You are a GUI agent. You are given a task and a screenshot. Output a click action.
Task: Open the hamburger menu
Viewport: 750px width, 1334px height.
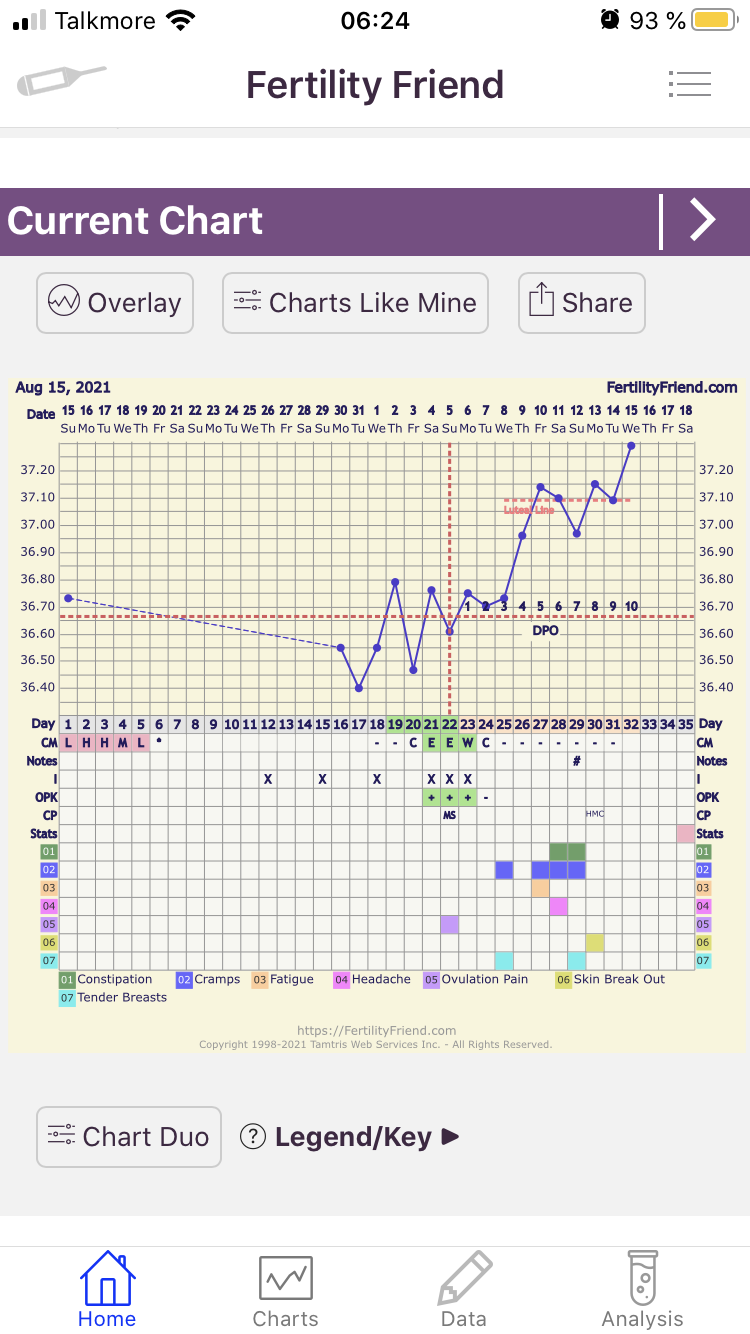(x=690, y=84)
